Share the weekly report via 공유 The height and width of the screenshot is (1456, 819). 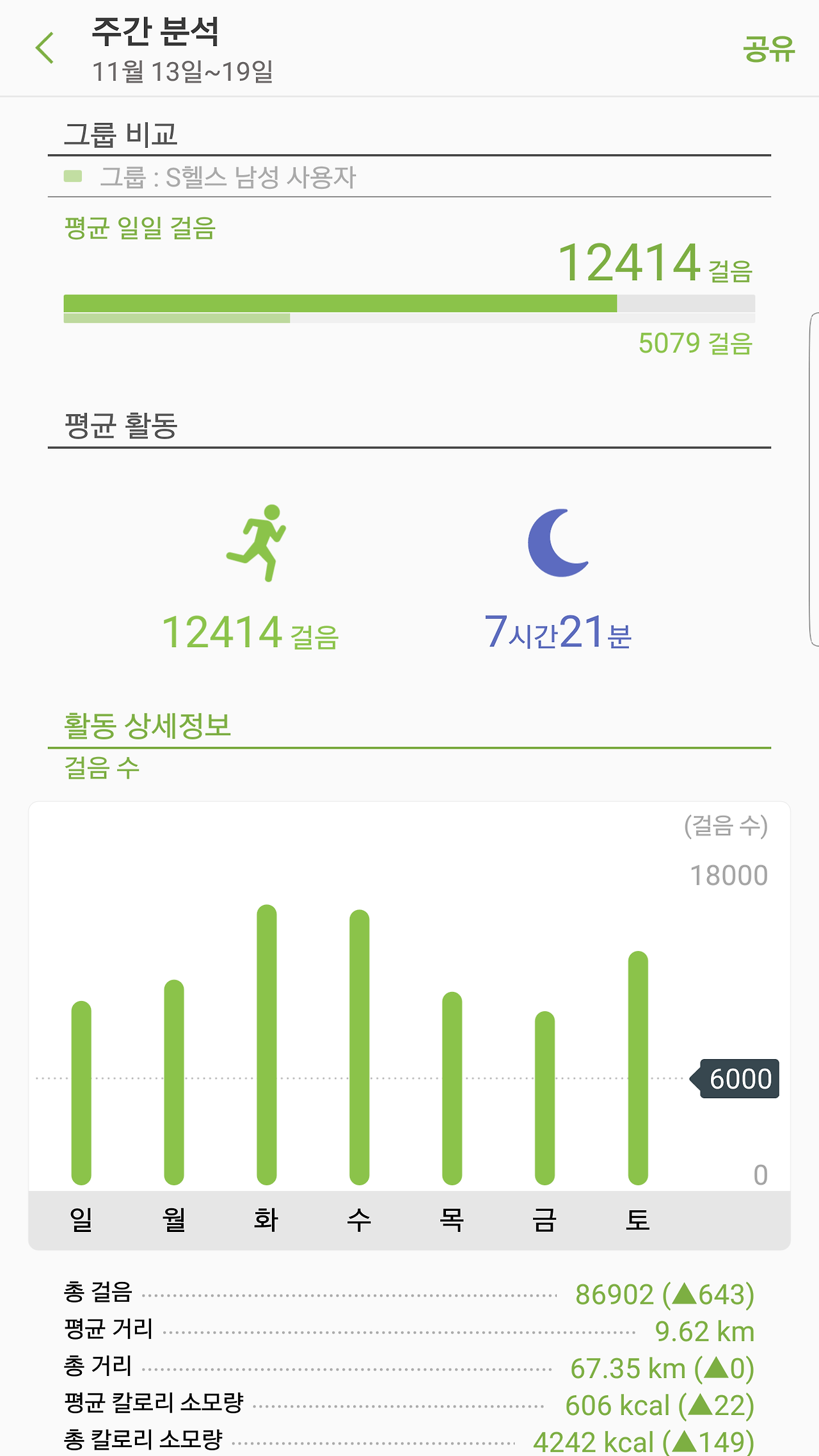(x=768, y=49)
